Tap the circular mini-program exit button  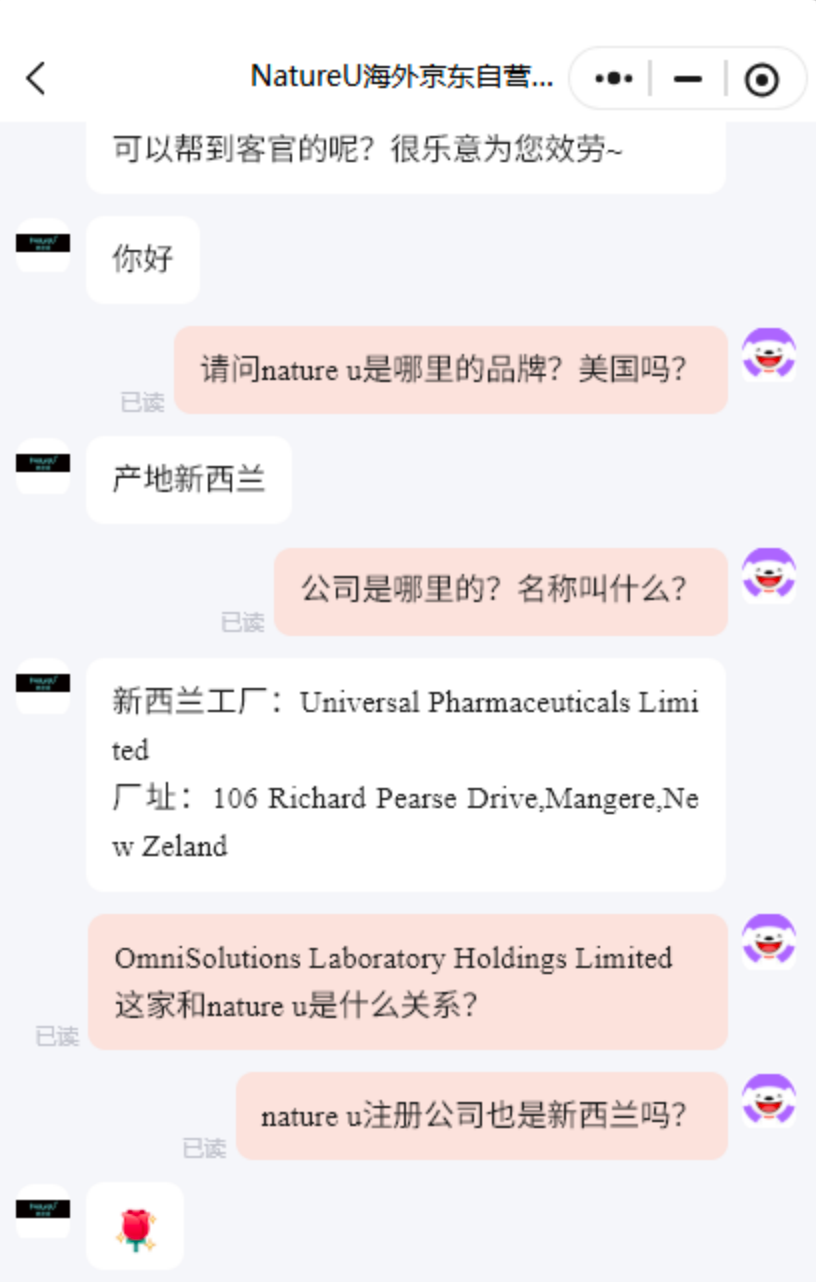point(761,78)
